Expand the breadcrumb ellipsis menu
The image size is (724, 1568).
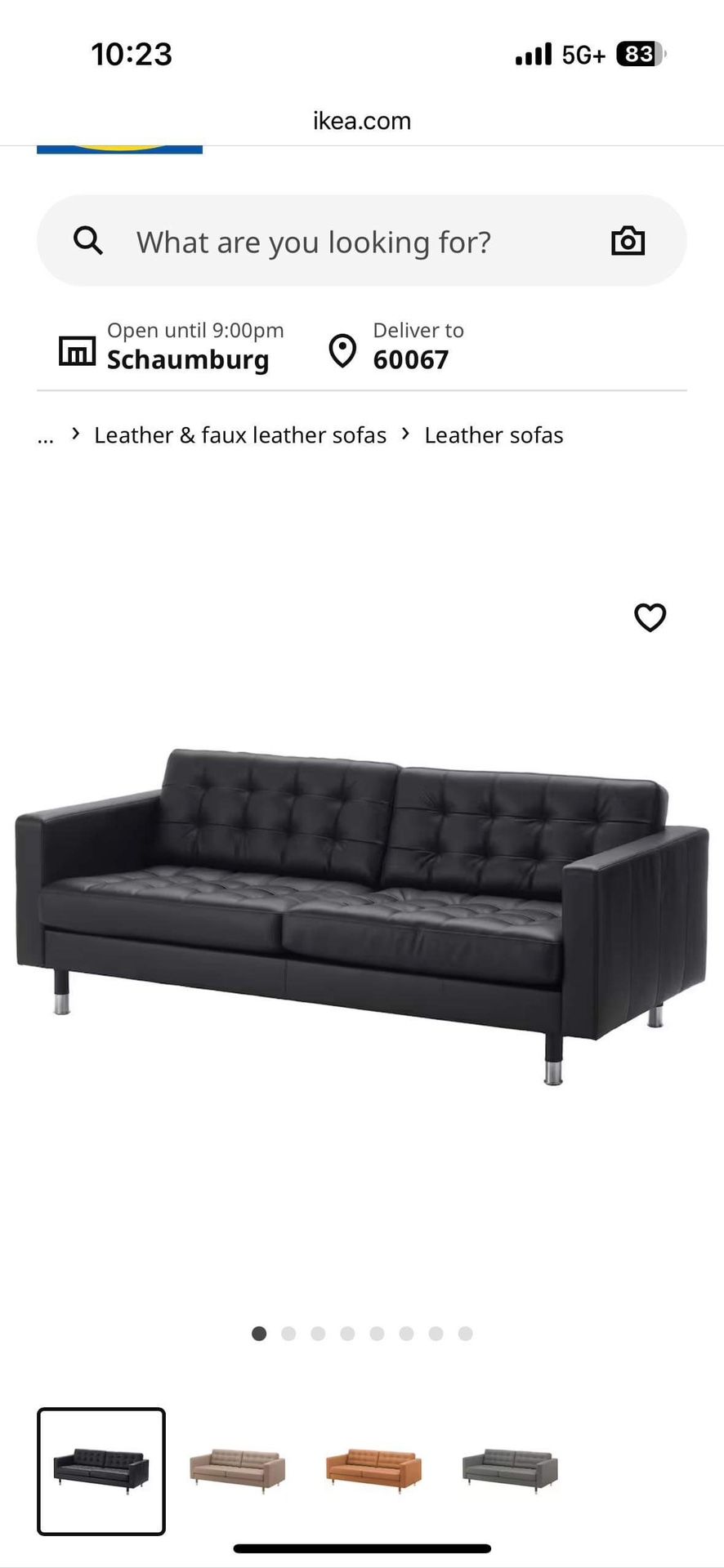click(x=45, y=435)
